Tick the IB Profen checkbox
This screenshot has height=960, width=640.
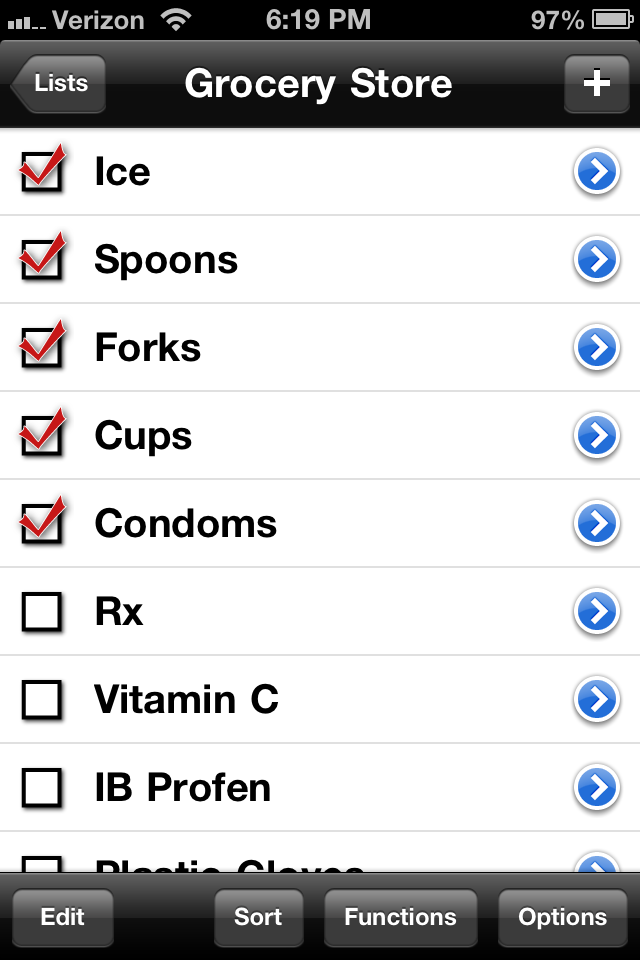(x=42, y=788)
